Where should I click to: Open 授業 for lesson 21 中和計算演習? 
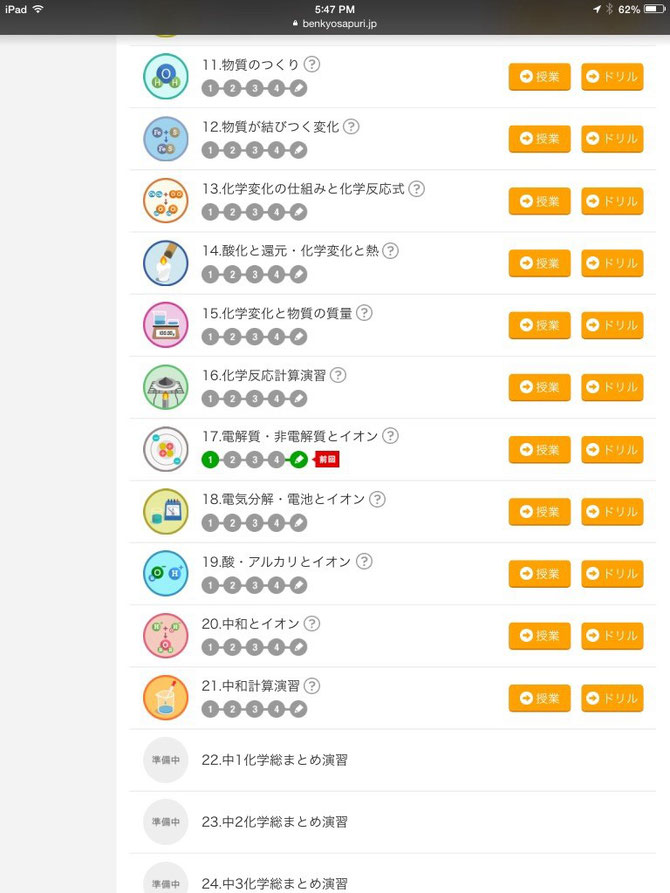click(x=539, y=698)
